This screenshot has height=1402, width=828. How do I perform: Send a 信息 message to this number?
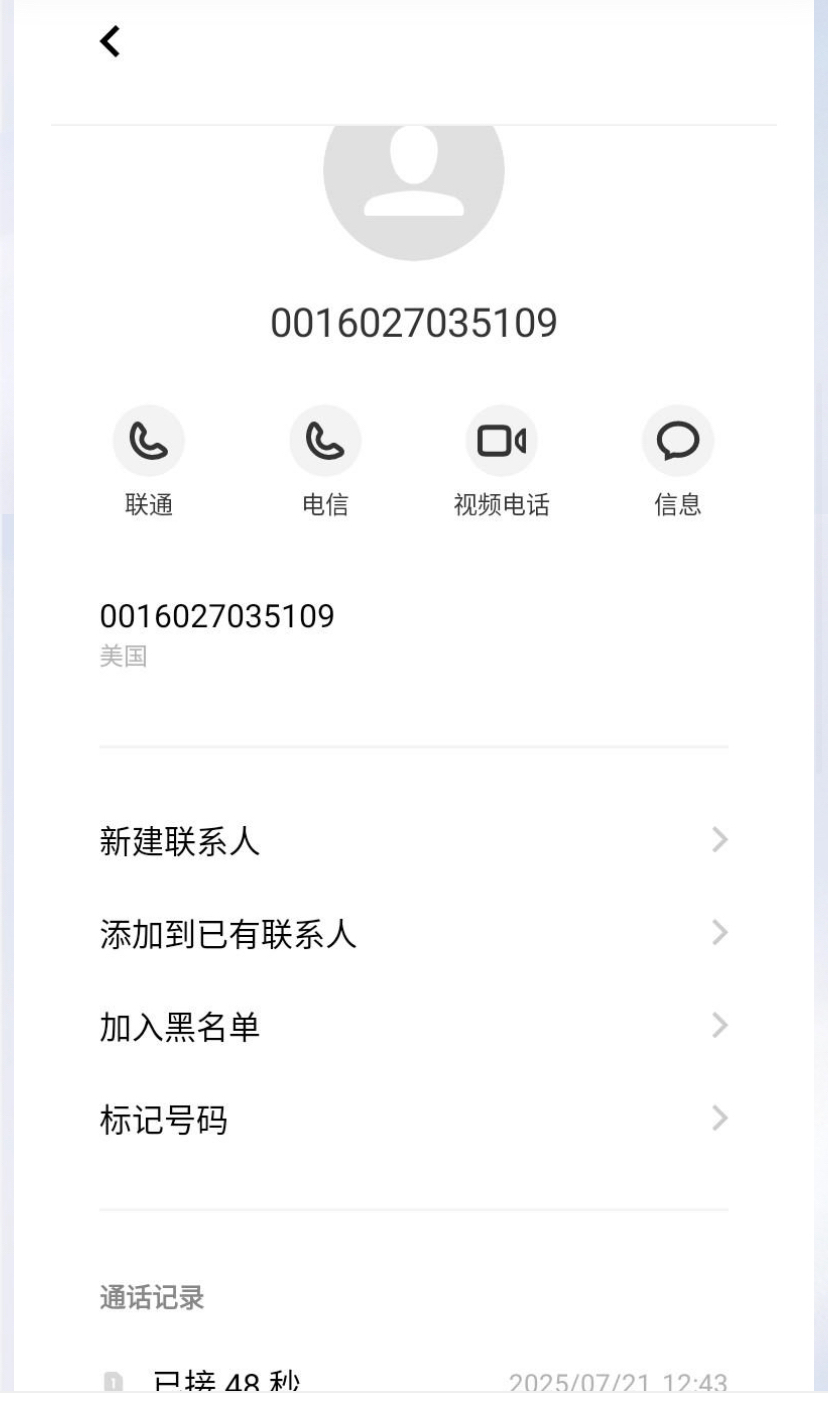677,441
